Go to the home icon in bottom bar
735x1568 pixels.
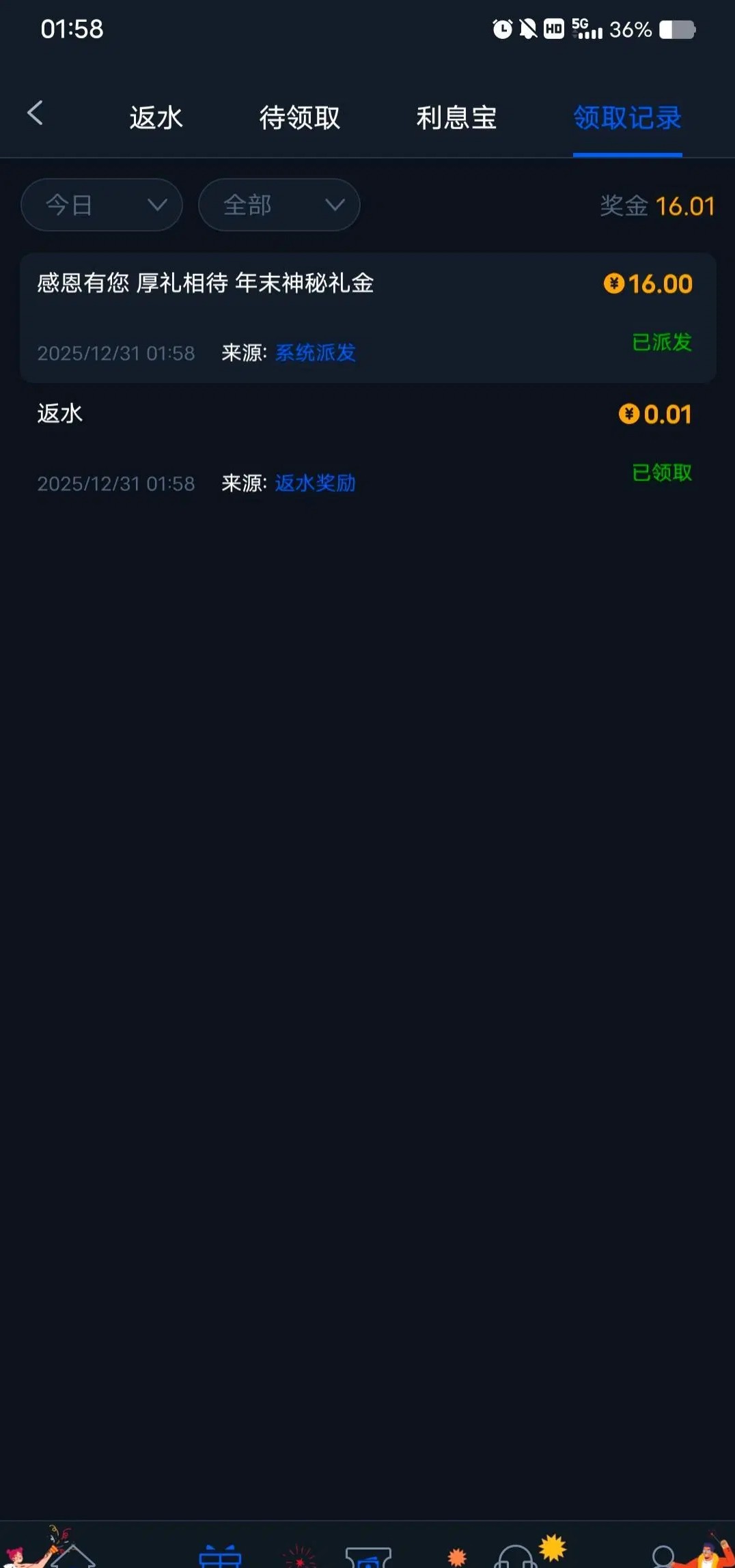point(72,1557)
